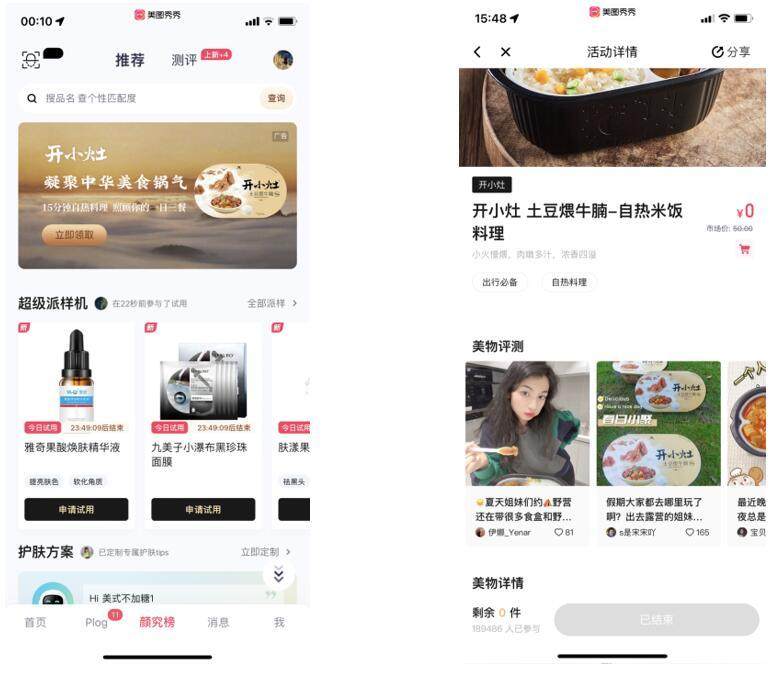Open the red shopping cart icon
This screenshot has height=680, width=780.
[x=744, y=250]
